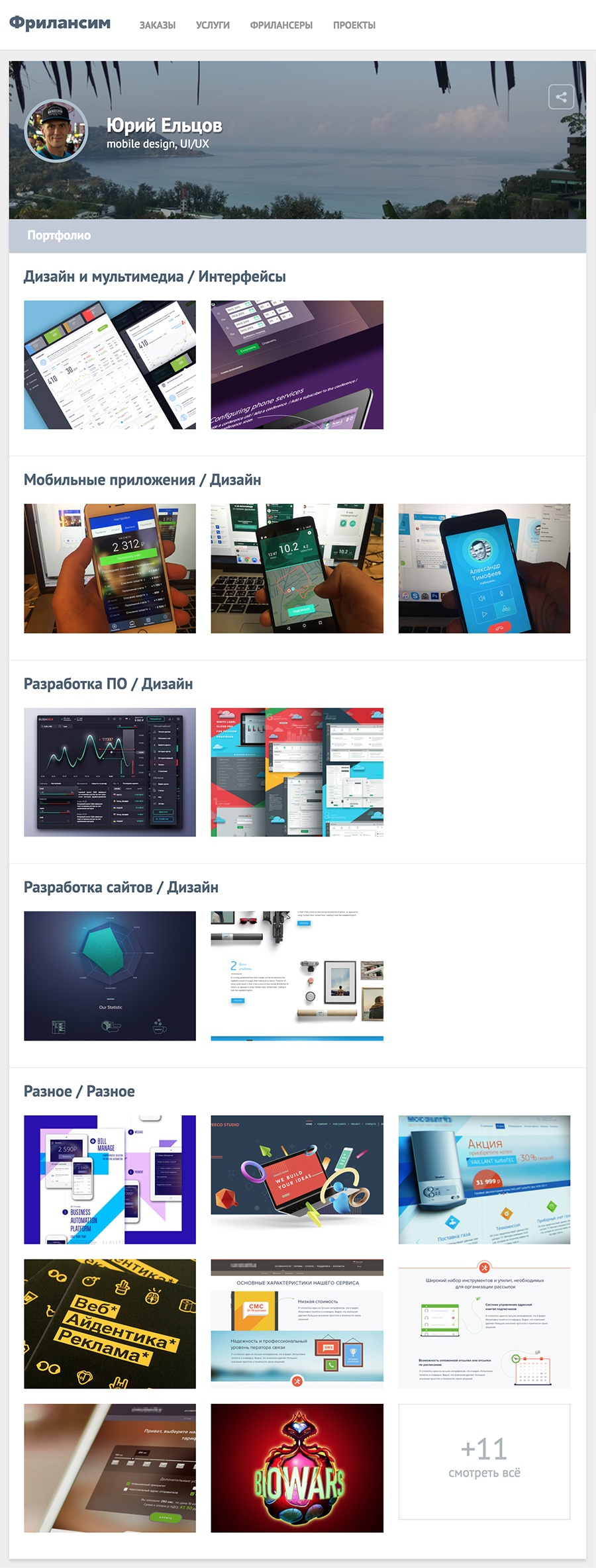Open the dark trading chart software design
The height and width of the screenshot is (1568, 596).
click(110, 772)
